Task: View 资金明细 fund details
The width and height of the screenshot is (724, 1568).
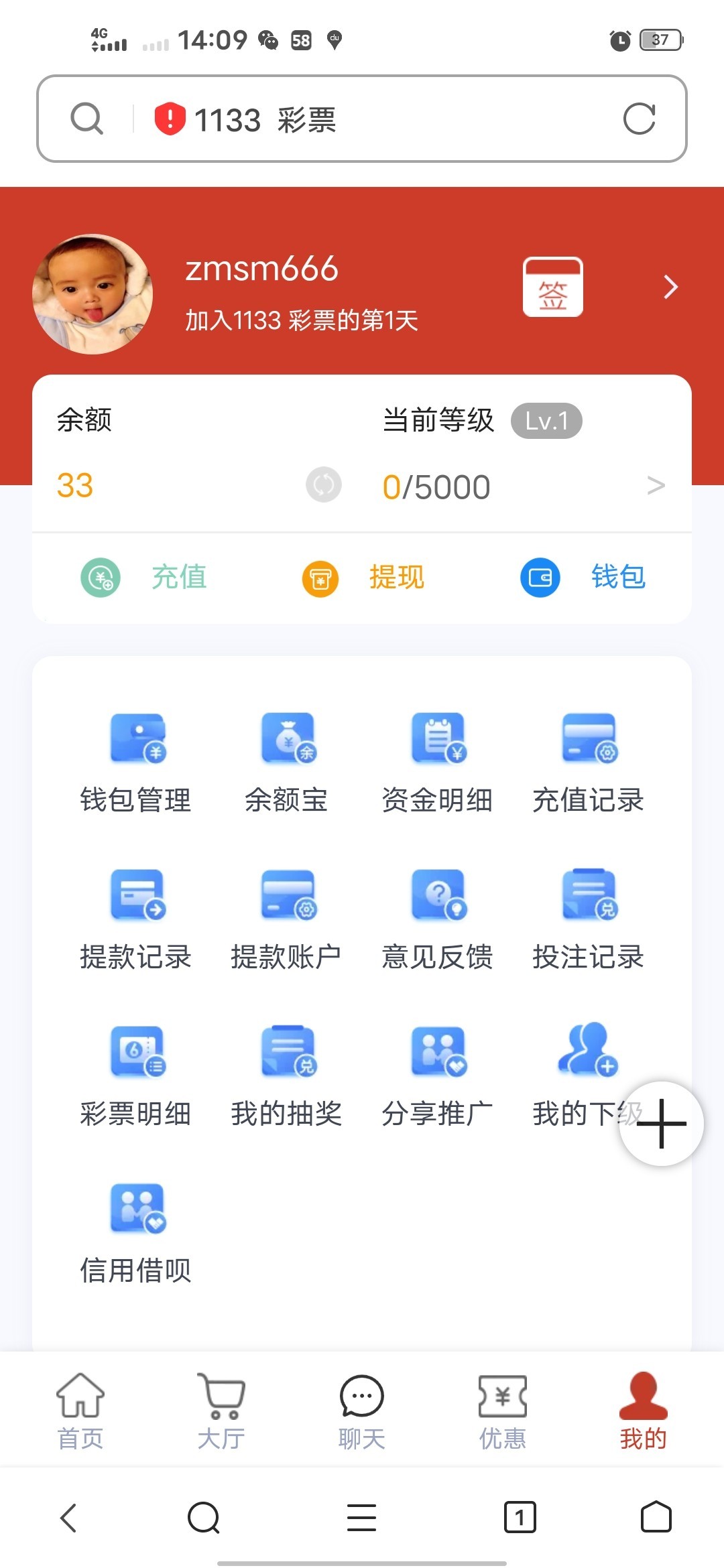Action: (438, 763)
